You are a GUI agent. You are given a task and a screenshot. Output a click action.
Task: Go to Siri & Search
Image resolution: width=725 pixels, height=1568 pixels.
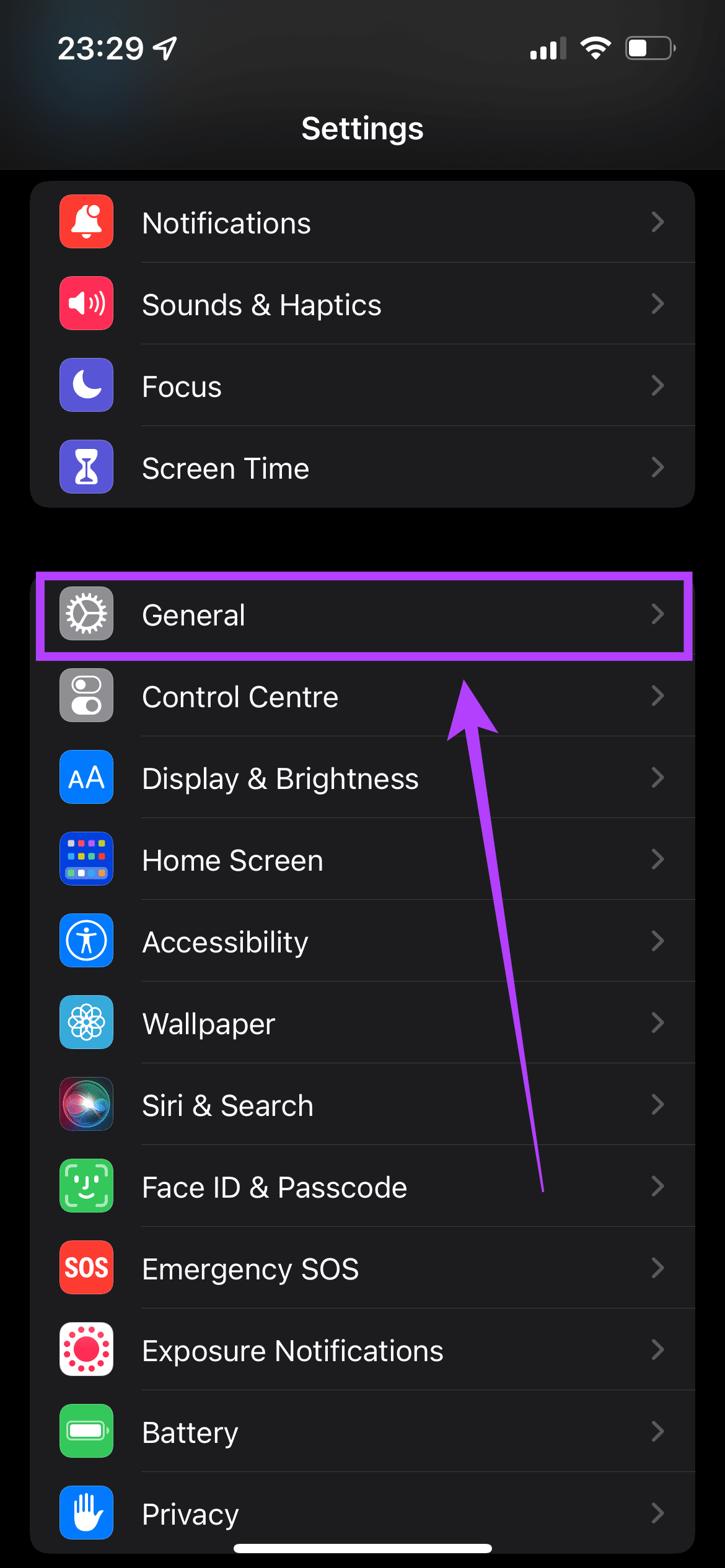362,1105
